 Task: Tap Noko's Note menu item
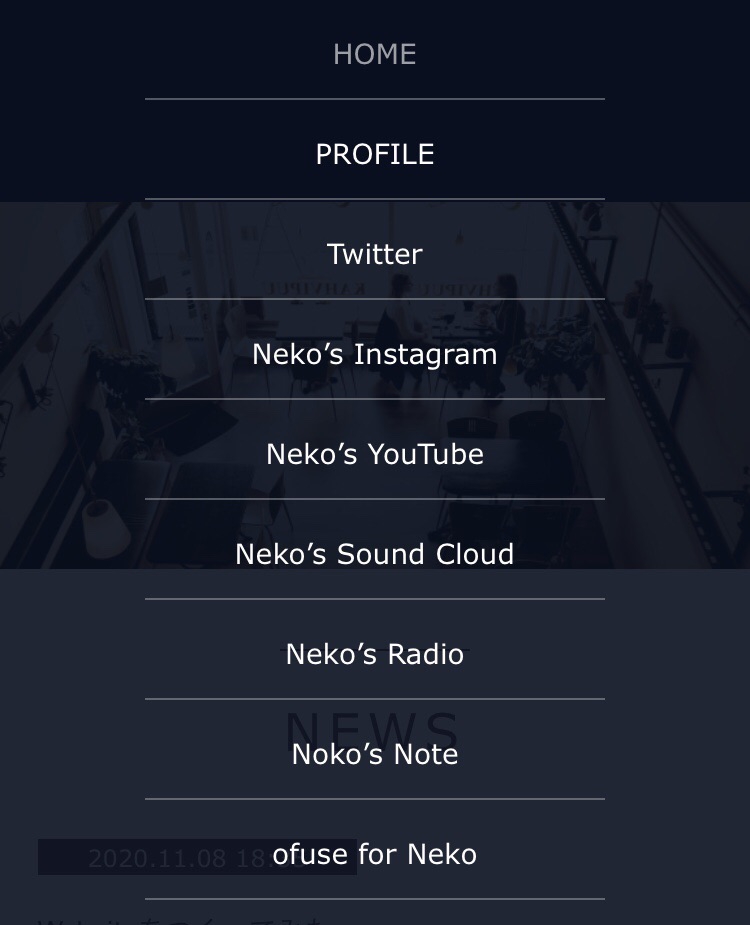[374, 754]
